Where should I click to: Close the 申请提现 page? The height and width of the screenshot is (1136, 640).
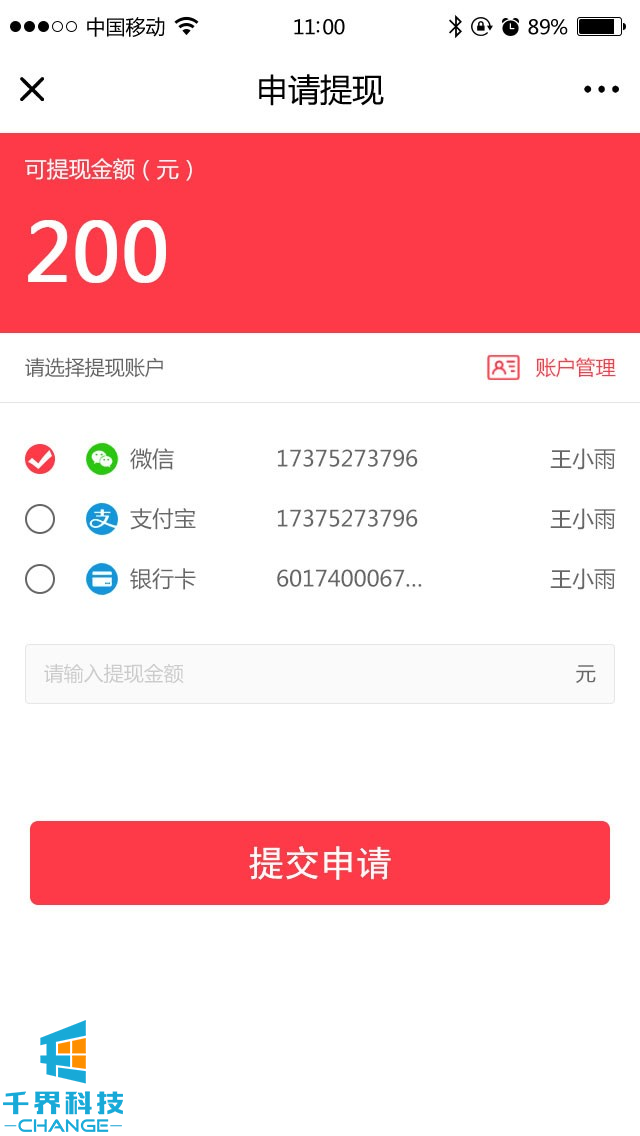pyautogui.click(x=32, y=90)
